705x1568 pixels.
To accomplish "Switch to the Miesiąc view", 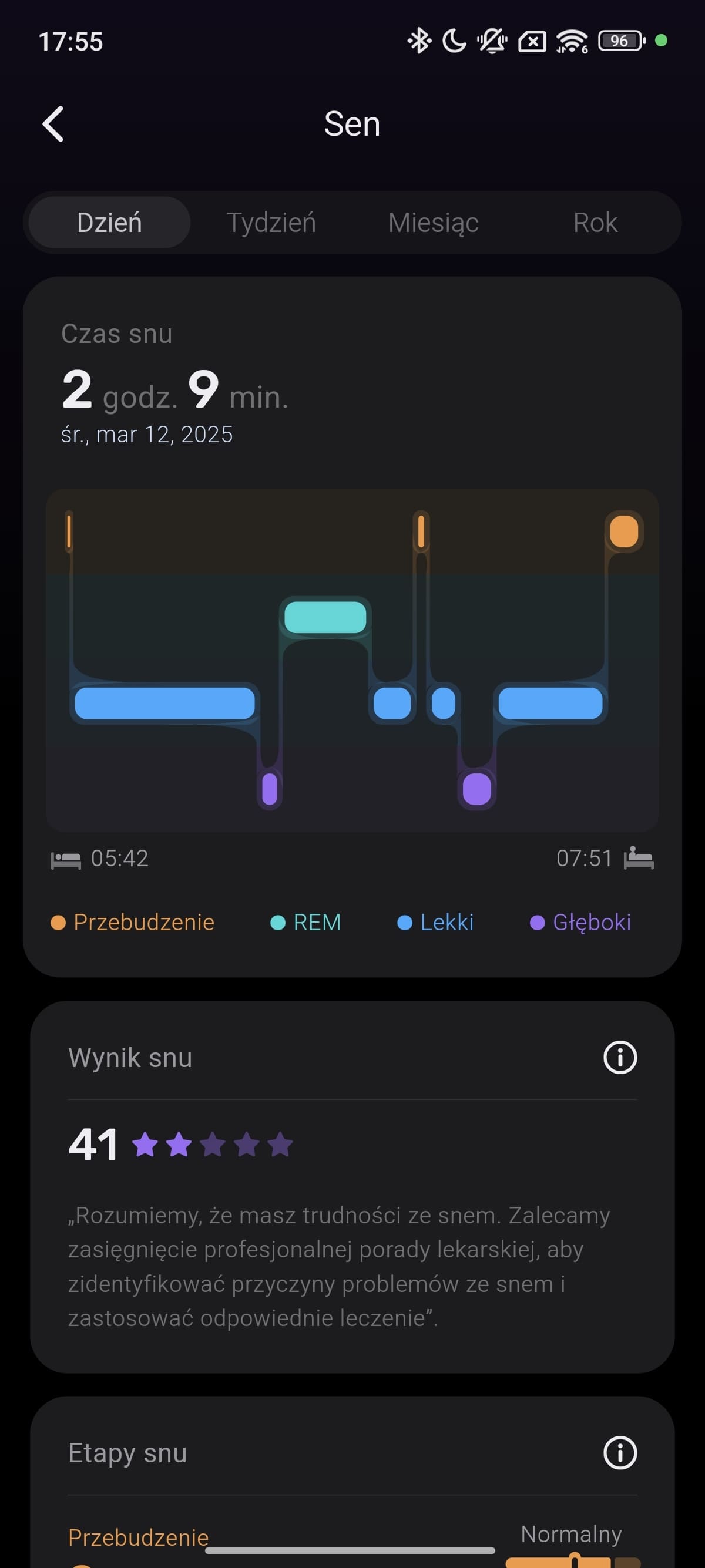I will [x=434, y=223].
